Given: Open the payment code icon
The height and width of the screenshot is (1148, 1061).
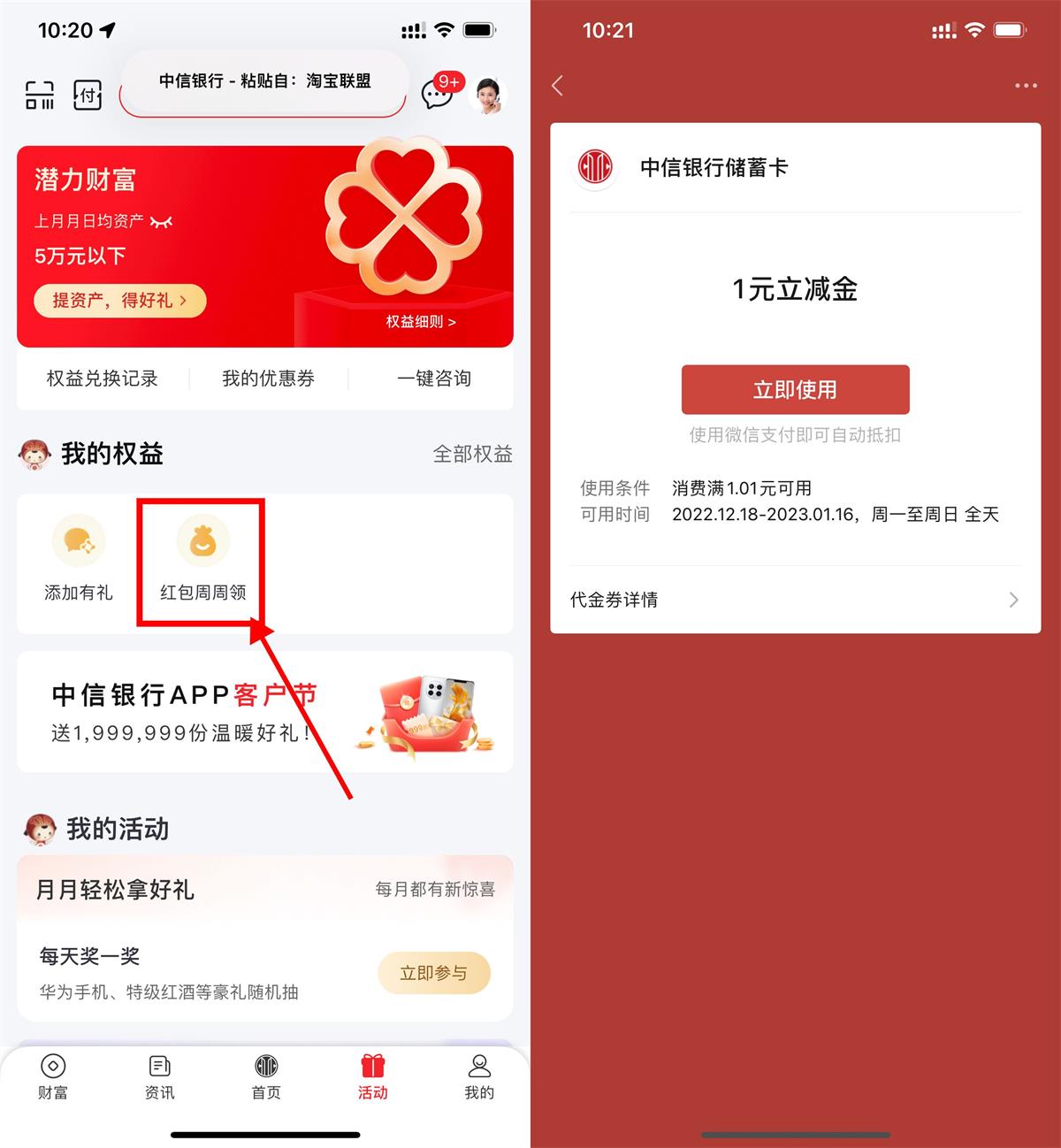Looking at the screenshot, I should tap(88, 95).
